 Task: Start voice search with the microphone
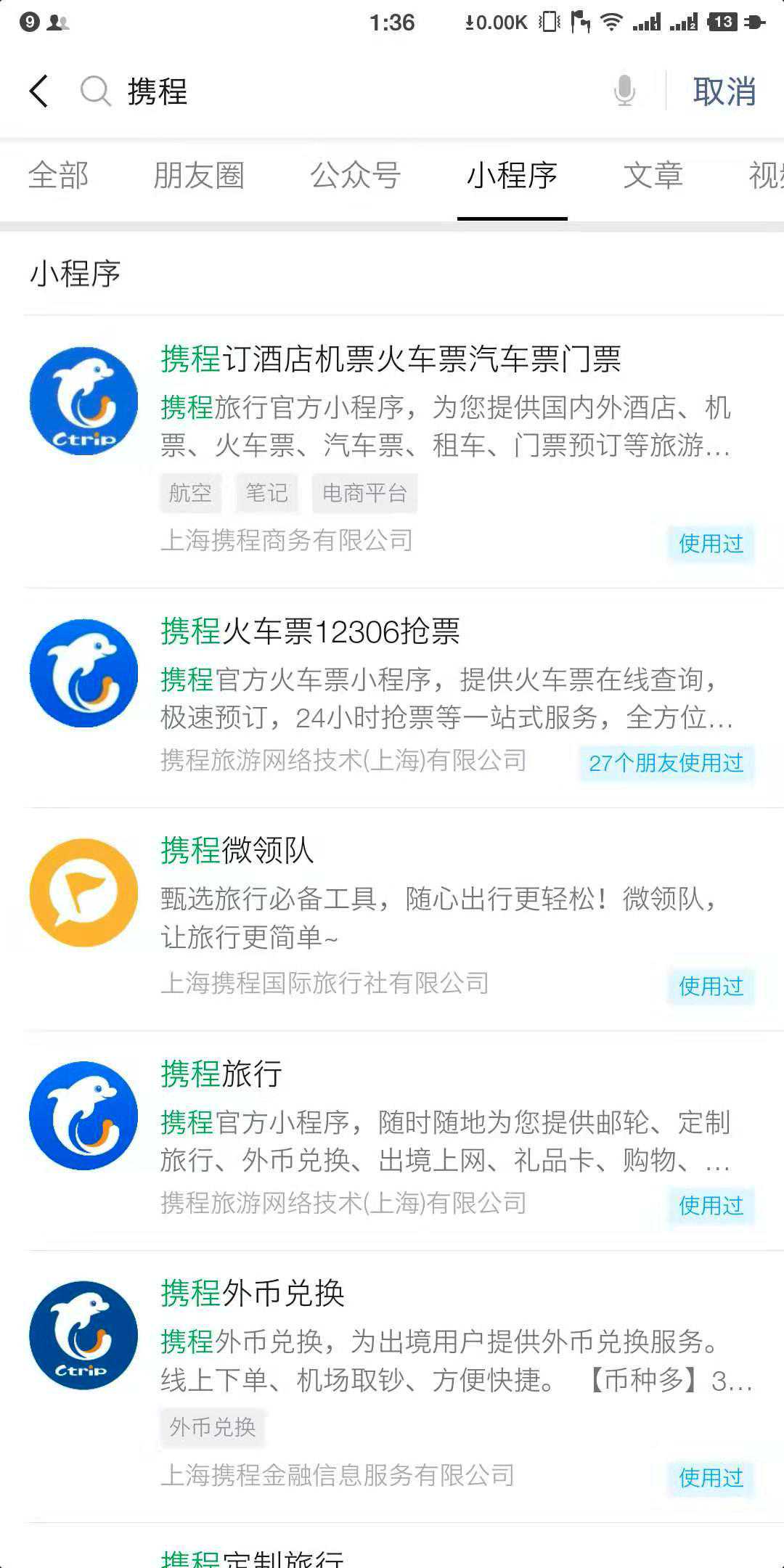pyautogui.click(x=624, y=91)
